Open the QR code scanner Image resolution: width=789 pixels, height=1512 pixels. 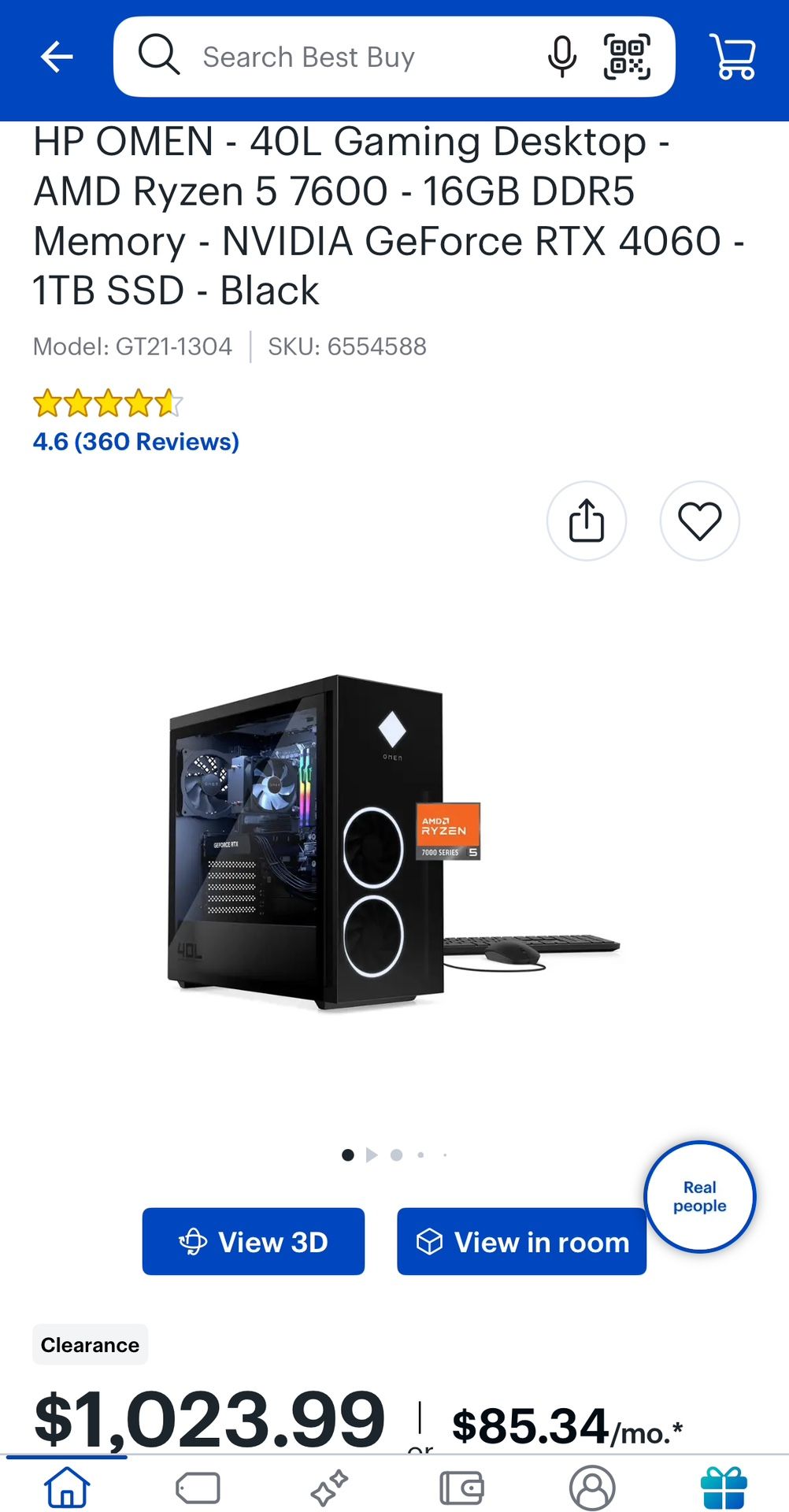(x=627, y=57)
